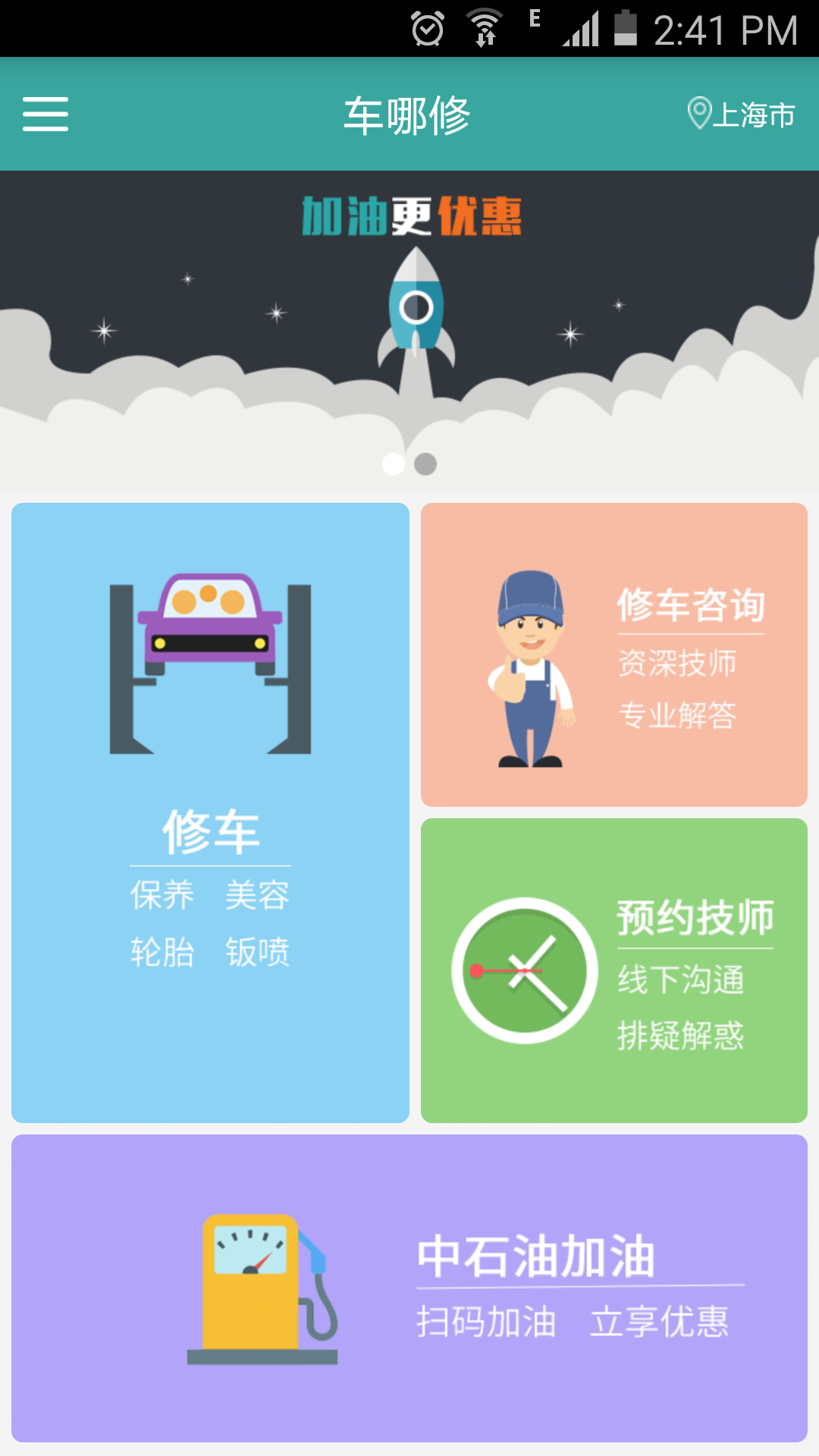Tap the Wi-Fi signal icon in the status bar

(485, 29)
